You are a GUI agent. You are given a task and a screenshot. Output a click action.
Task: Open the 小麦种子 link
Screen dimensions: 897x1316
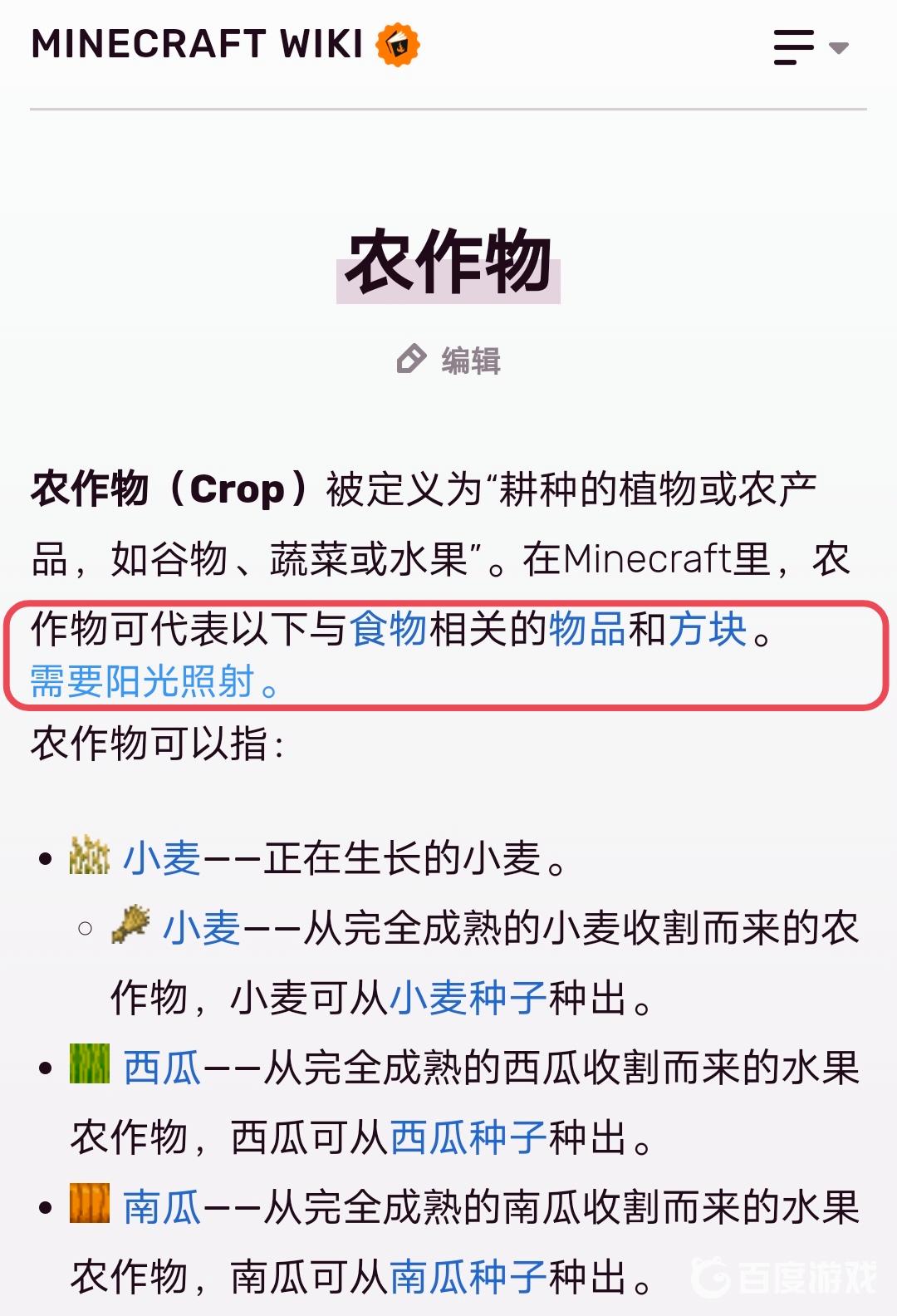pyautogui.click(x=468, y=998)
